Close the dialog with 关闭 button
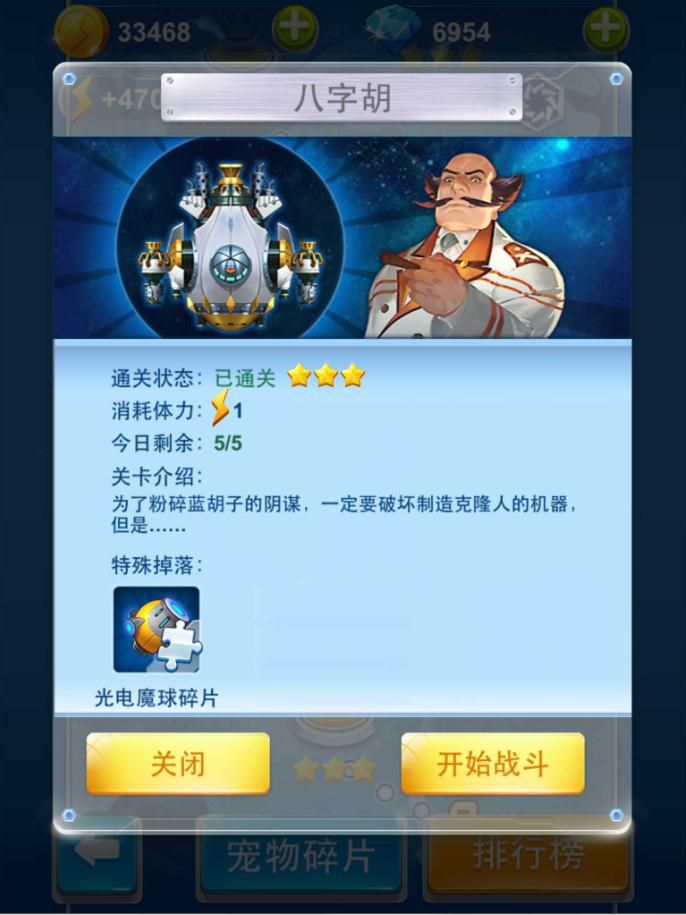686x915 pixels. point(178,765)
